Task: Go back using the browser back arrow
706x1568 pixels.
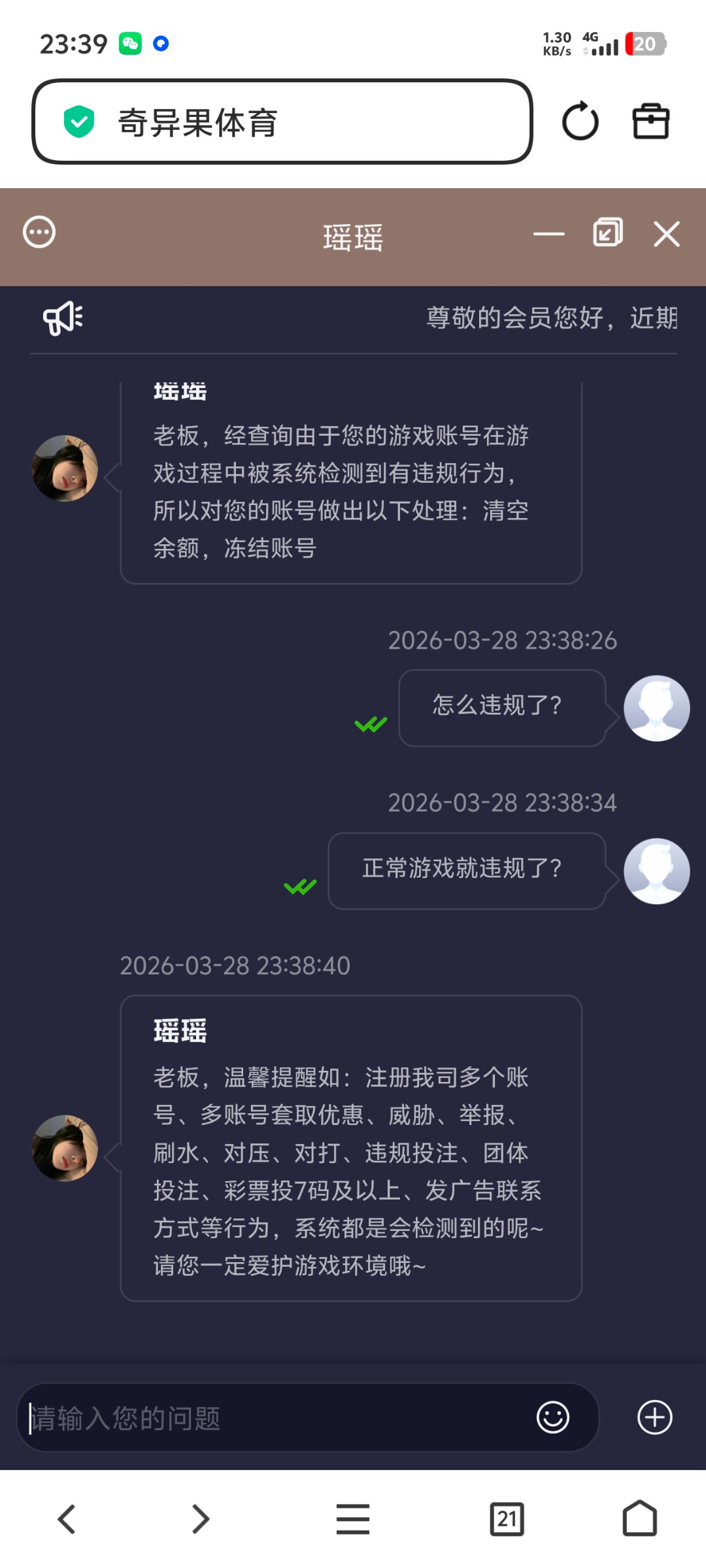Action: pyautogui.click(x=66, y=1519)
